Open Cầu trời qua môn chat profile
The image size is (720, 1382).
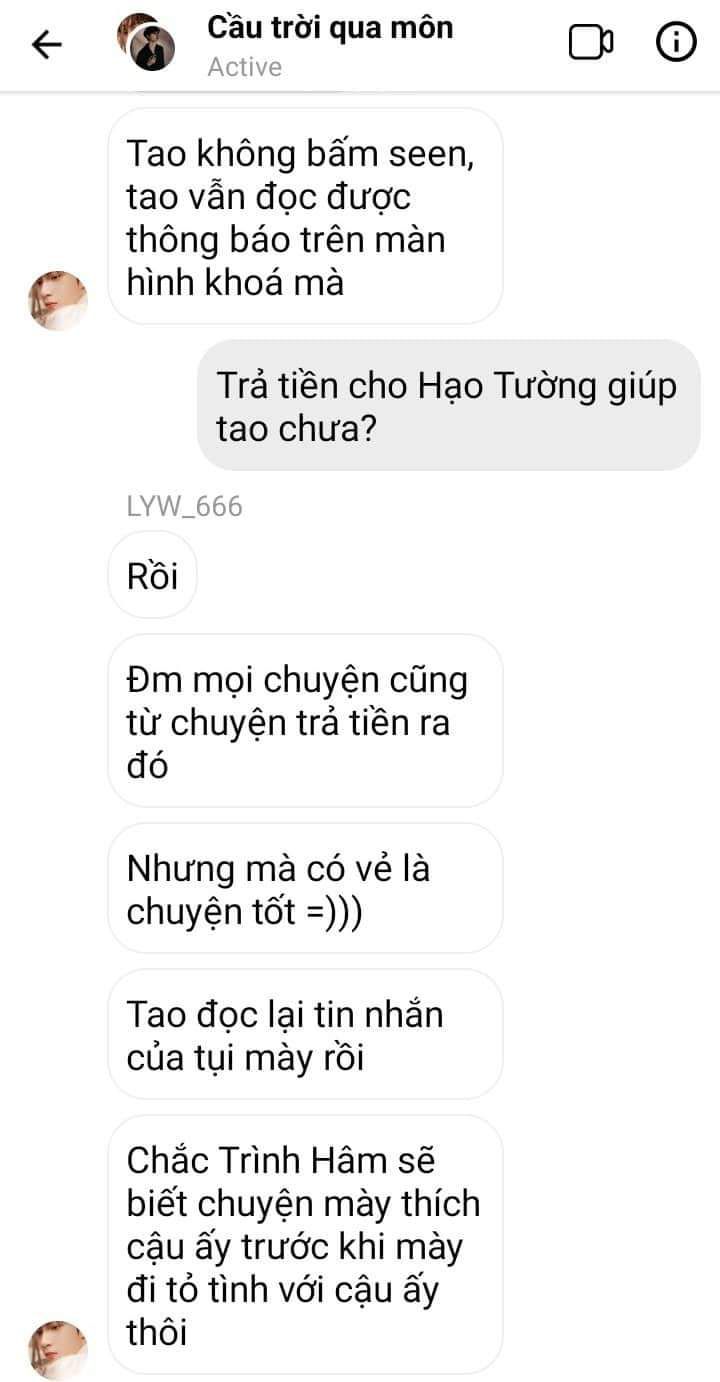[x=329, y=28]
